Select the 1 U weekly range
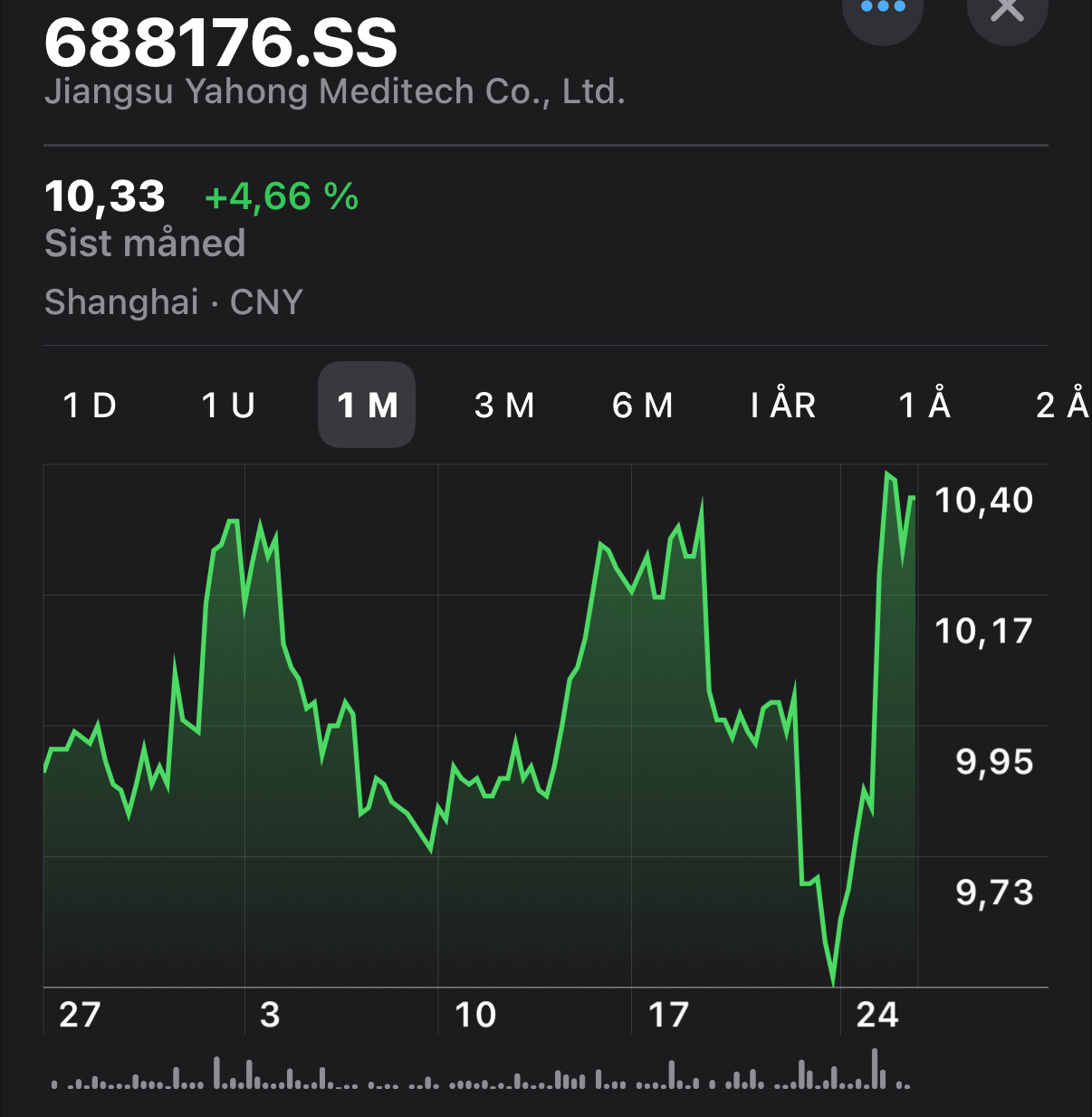This screenshot has width=1092, height=1117. [x=228, y=405]
